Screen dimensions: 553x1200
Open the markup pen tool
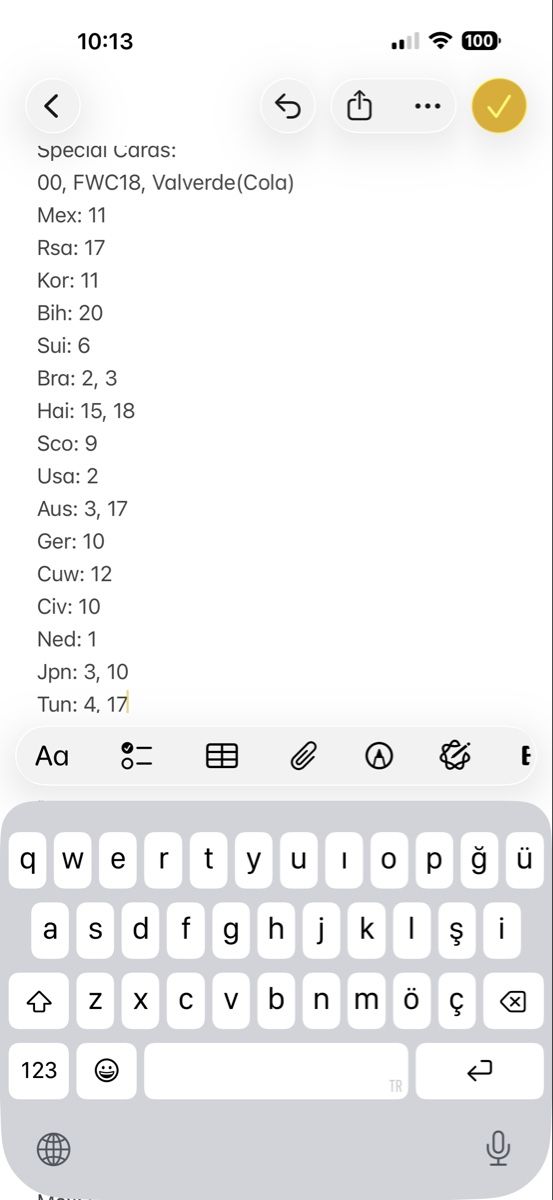(379, 756)
